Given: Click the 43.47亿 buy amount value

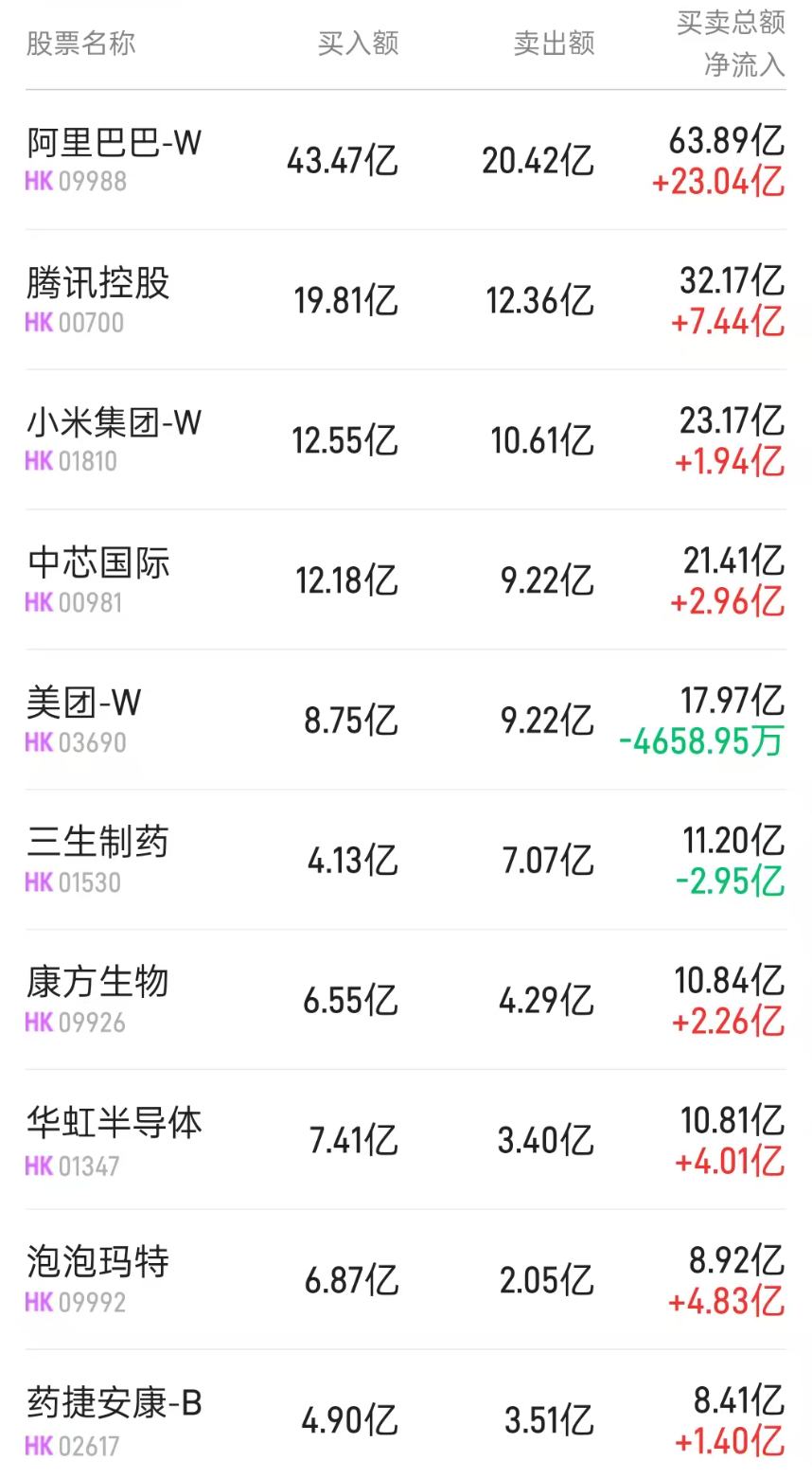Looking at the screenshot, I should (343, 161).
